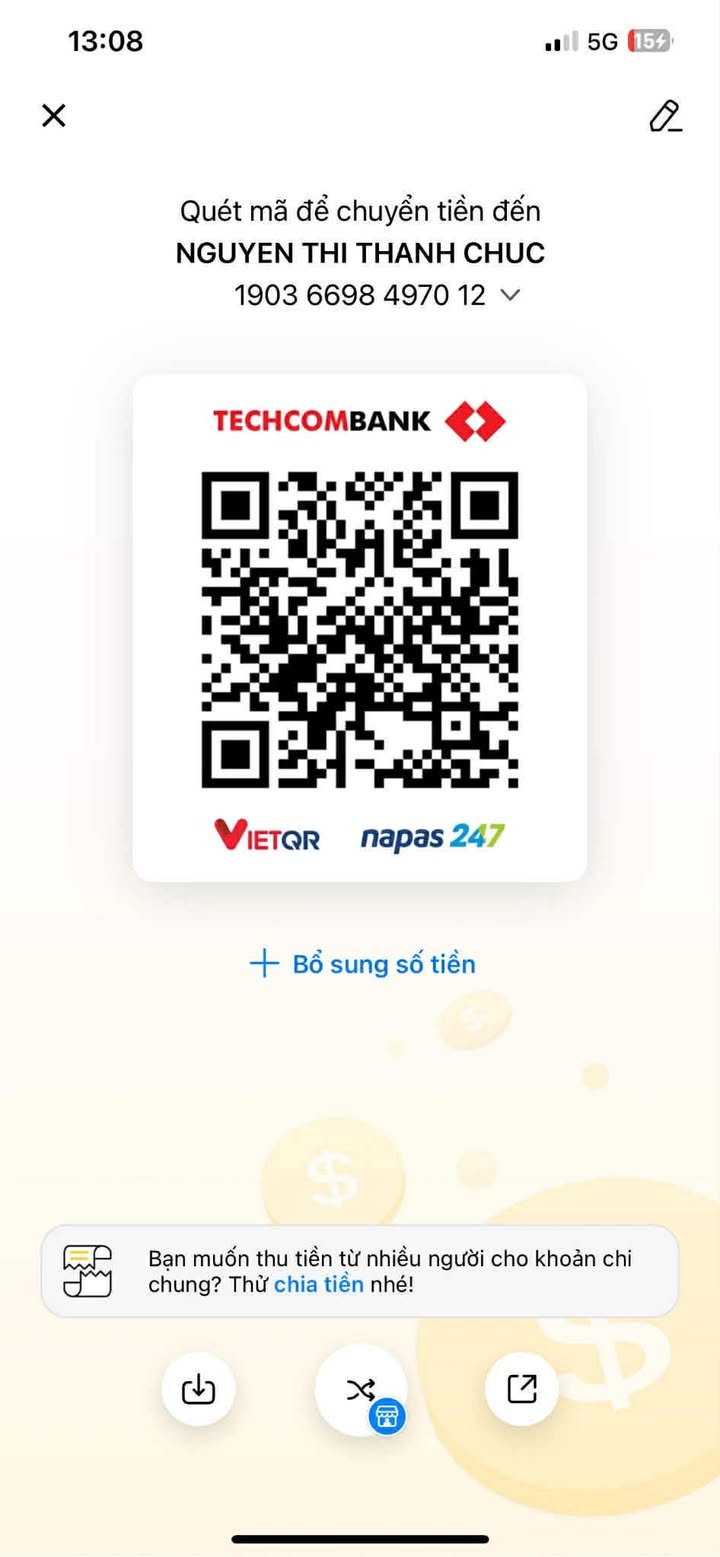Viewport: 720px width, 1557px height.
Task: Tap the edit pencil icon
Action: [665, 116]
